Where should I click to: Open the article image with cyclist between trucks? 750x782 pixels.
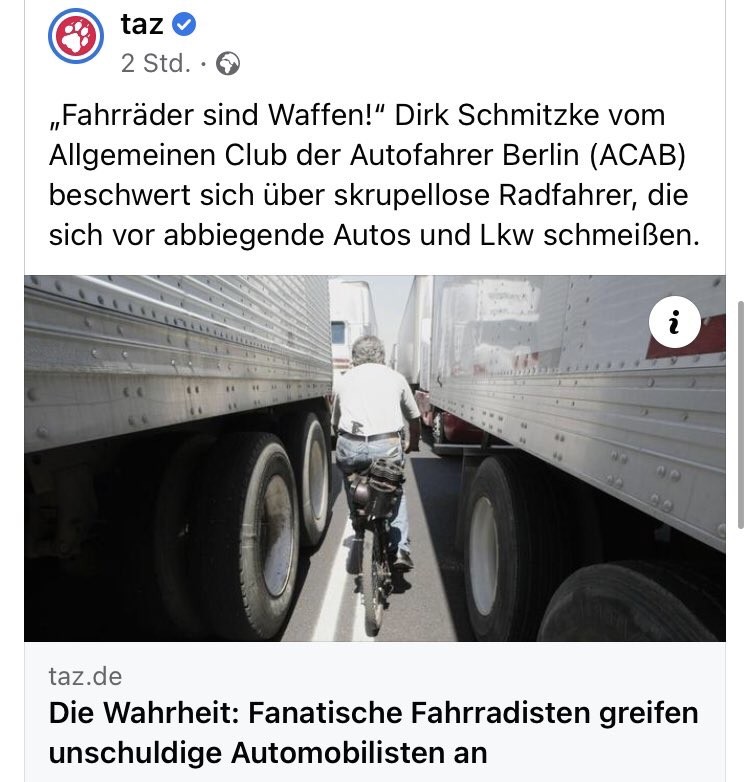pyautogui.click(x=374, y=460)
